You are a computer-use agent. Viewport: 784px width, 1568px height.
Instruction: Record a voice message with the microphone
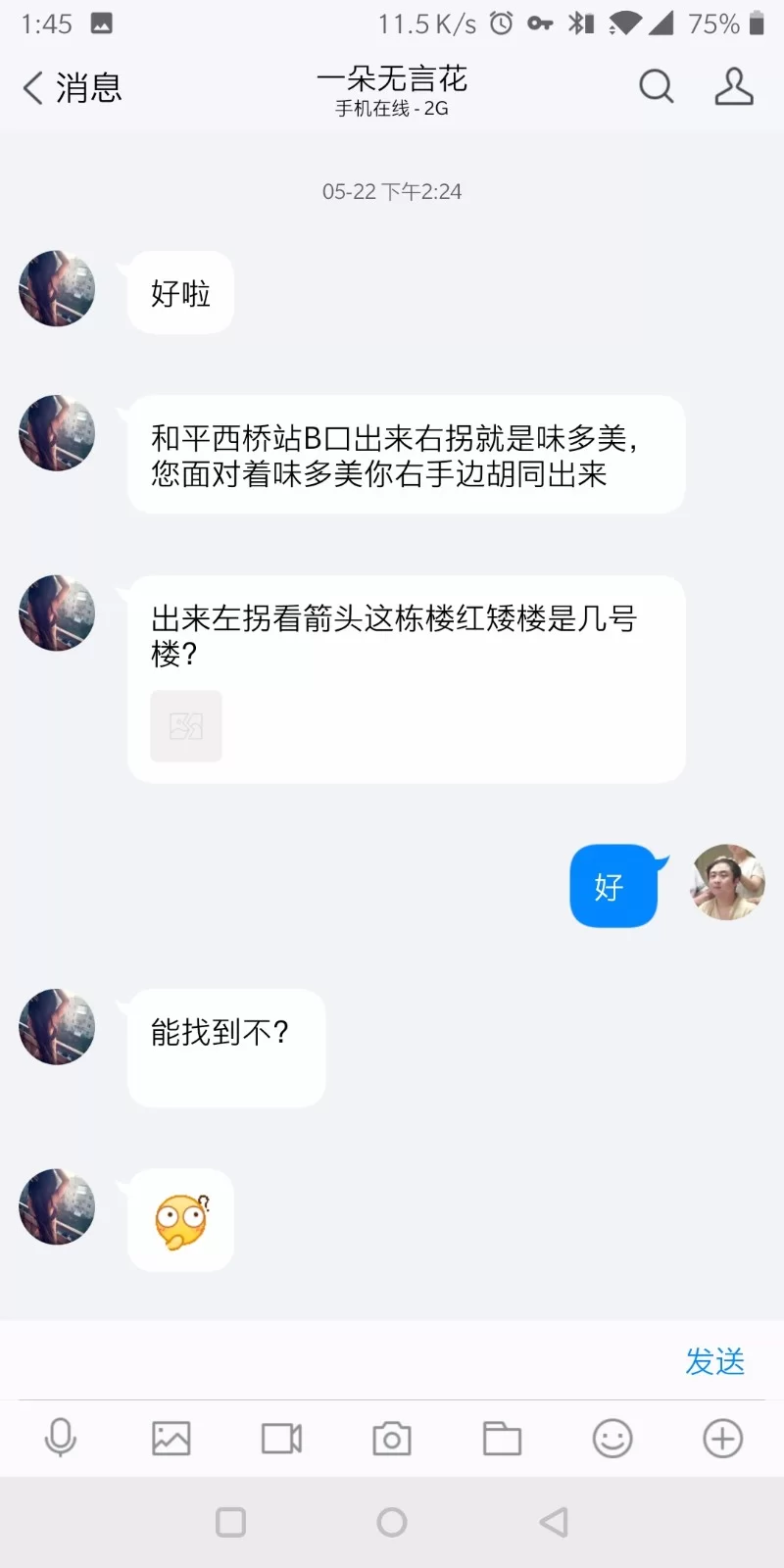click(61, 1439)
